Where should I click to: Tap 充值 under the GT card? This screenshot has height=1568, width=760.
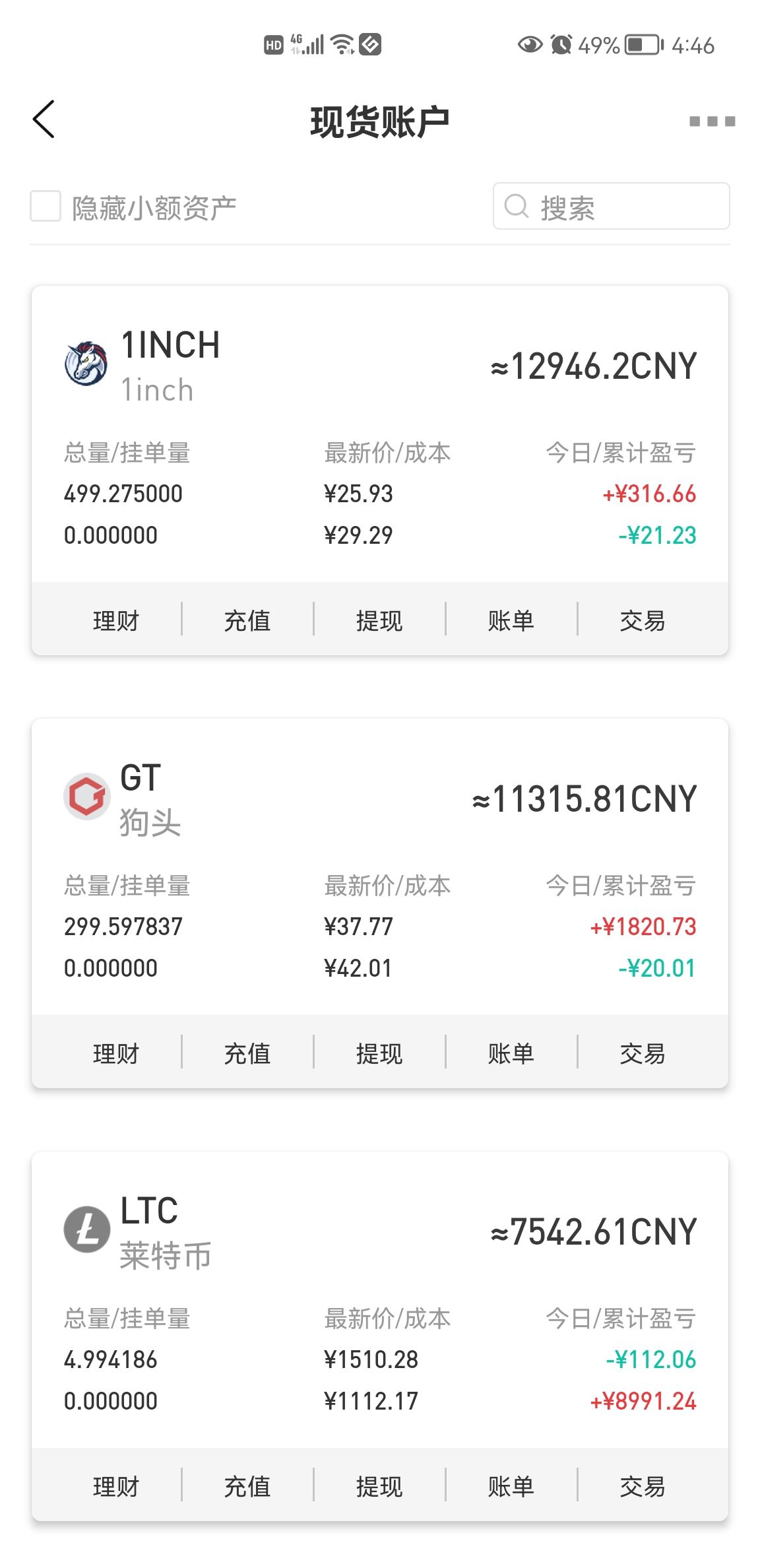tap(247, 1053)
